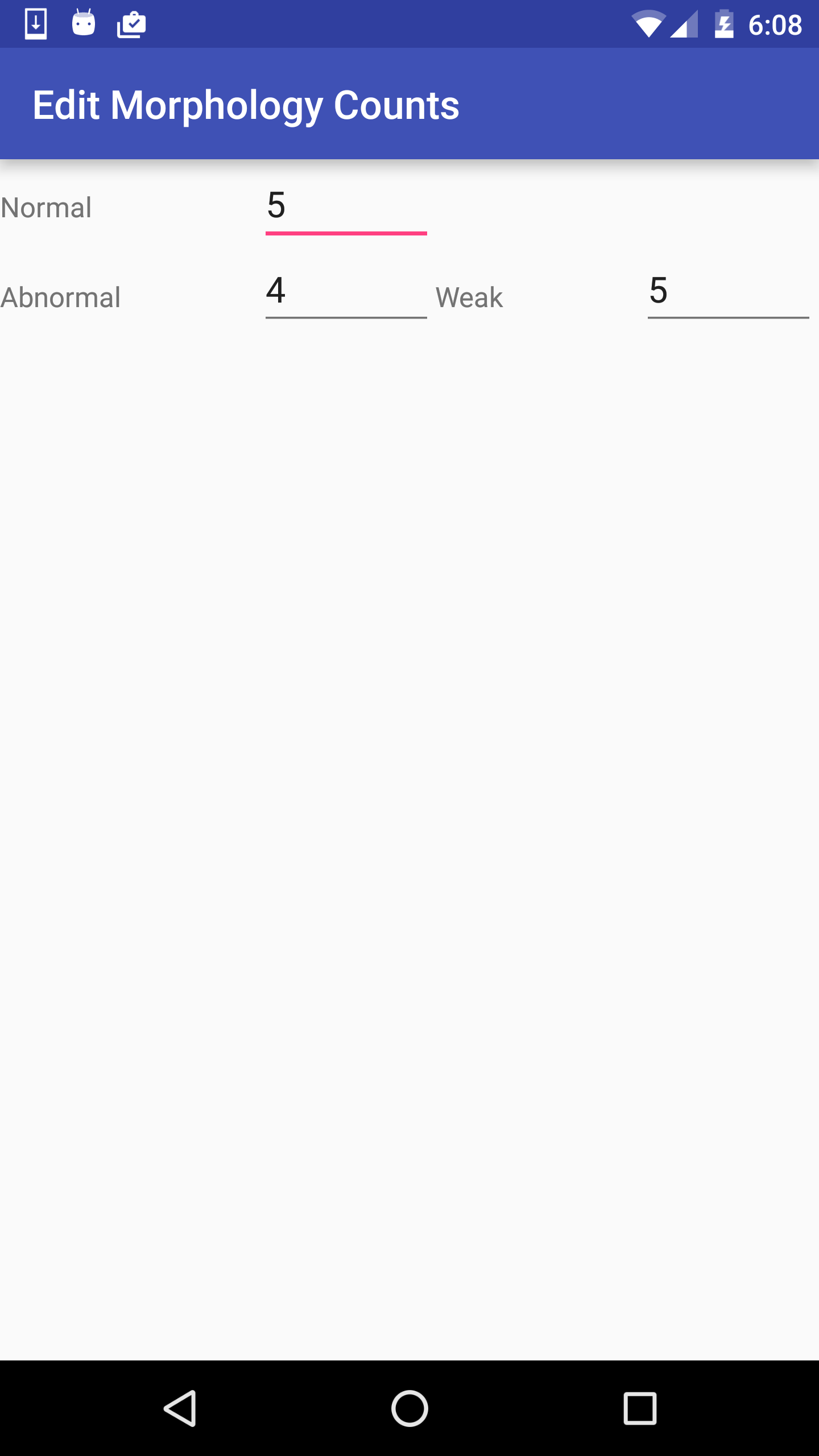Select the Abnormal count field

346,292
